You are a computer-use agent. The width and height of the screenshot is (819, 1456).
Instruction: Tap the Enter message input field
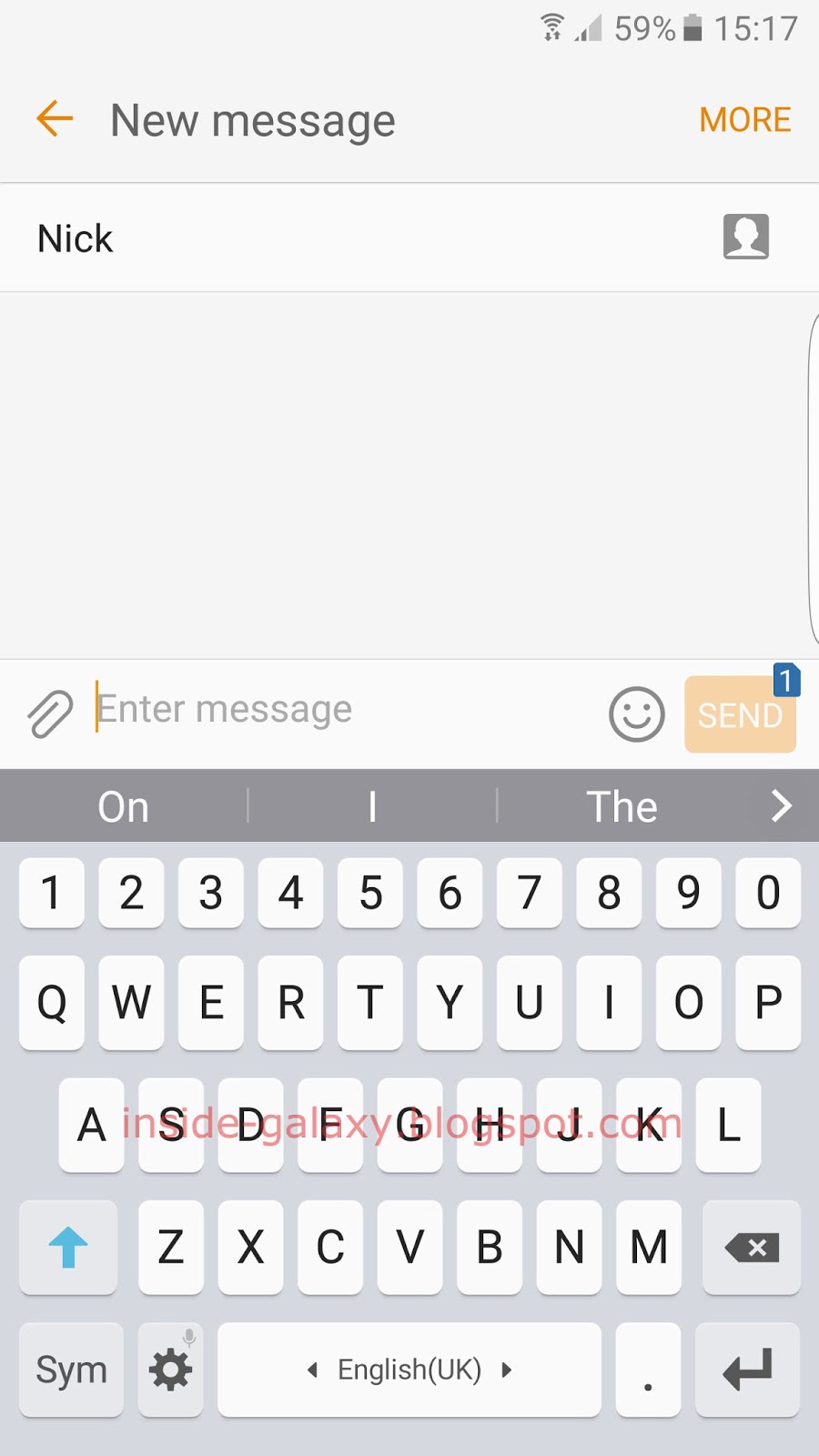click(273, 710)
